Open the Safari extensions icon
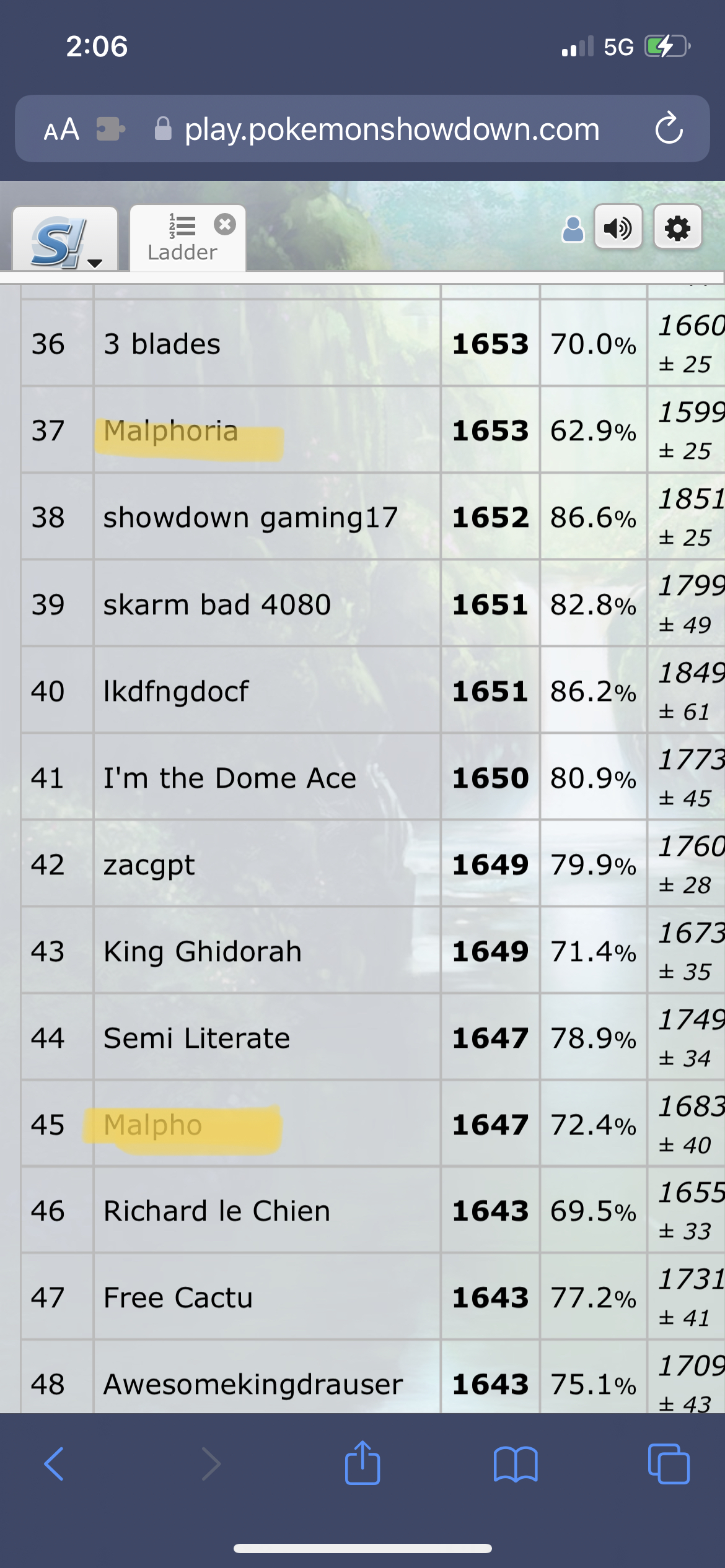The width and height of the screenshot is (725, 1568). pyautogui.click(x=111, y=129)
